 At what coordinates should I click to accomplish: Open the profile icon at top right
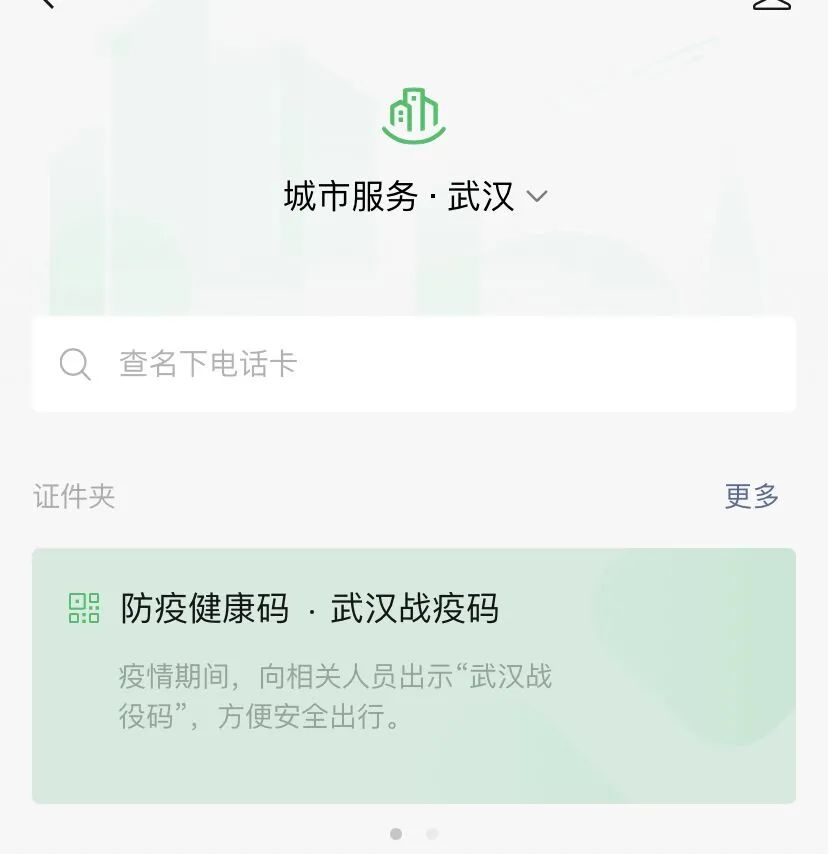(x=771, y=4)
